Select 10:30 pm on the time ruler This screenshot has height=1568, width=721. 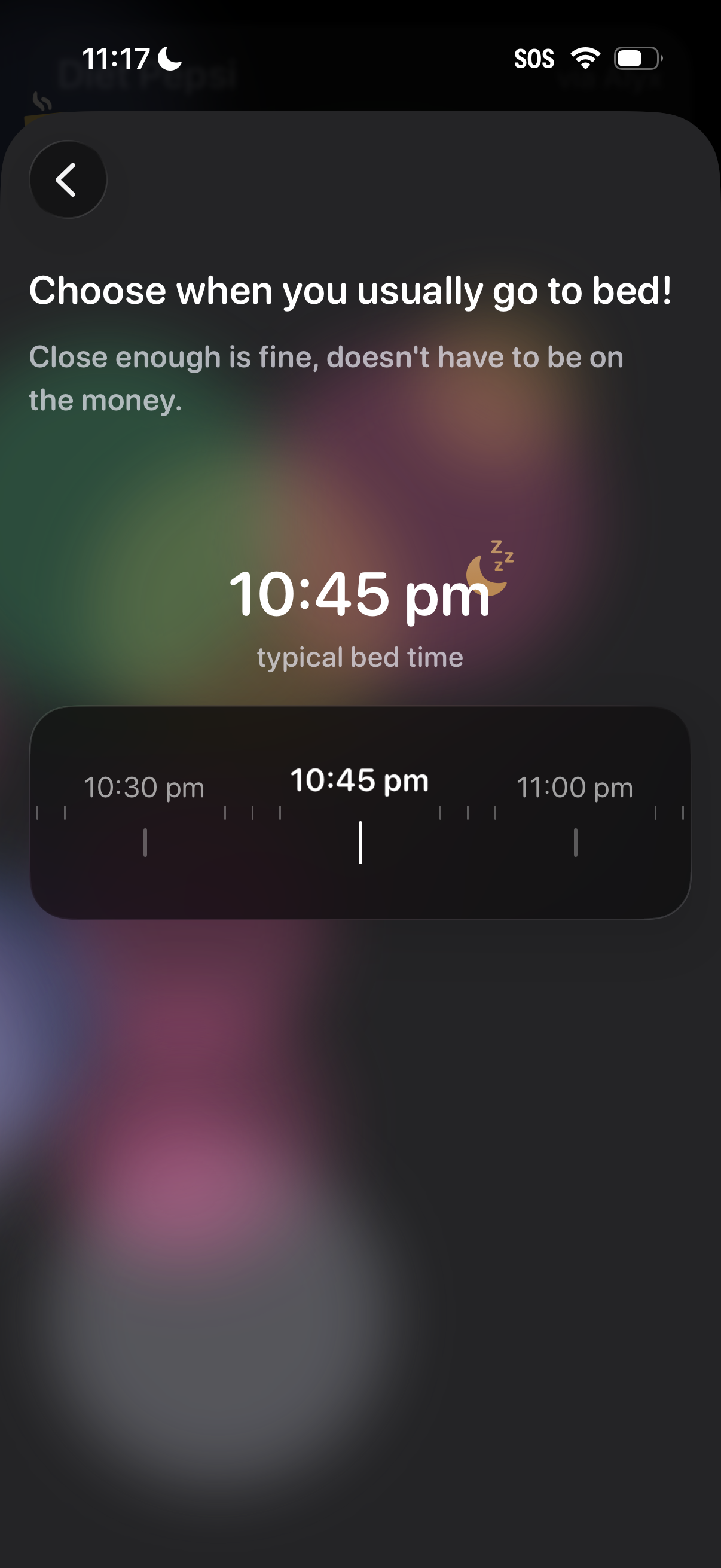[144, 788]
